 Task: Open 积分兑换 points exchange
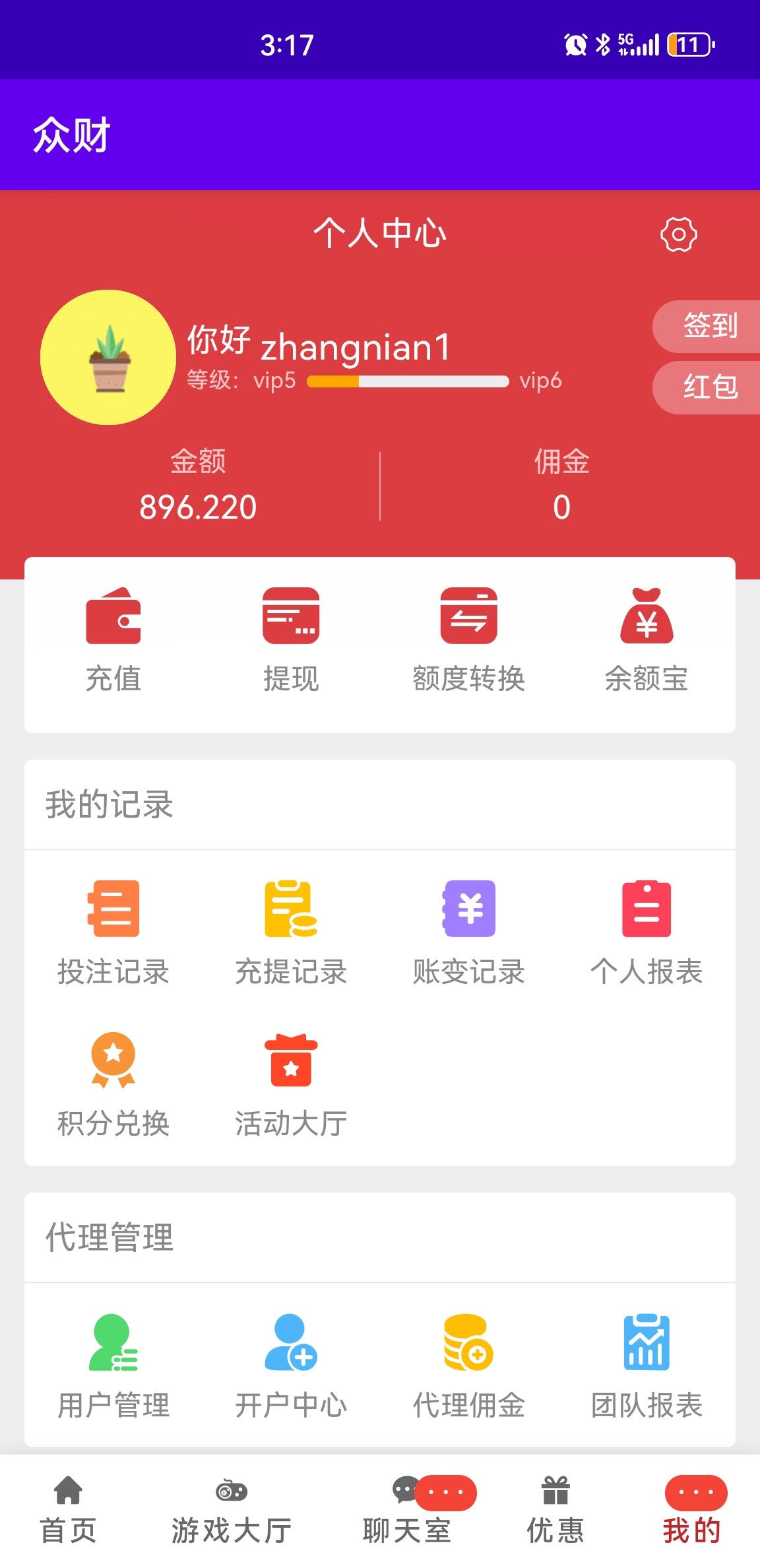[x=113, y=1084]
